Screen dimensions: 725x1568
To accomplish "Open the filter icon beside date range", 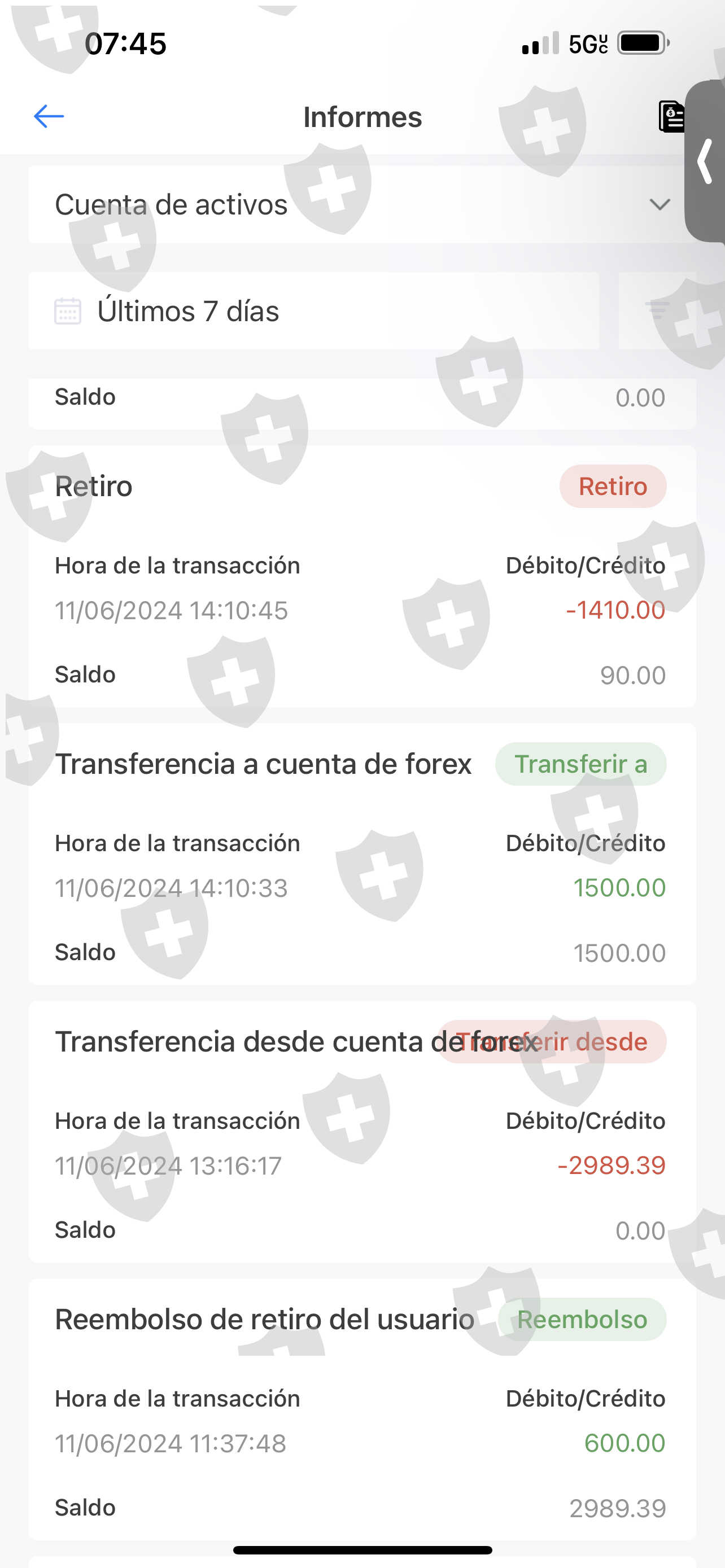I will pos(657,310).
